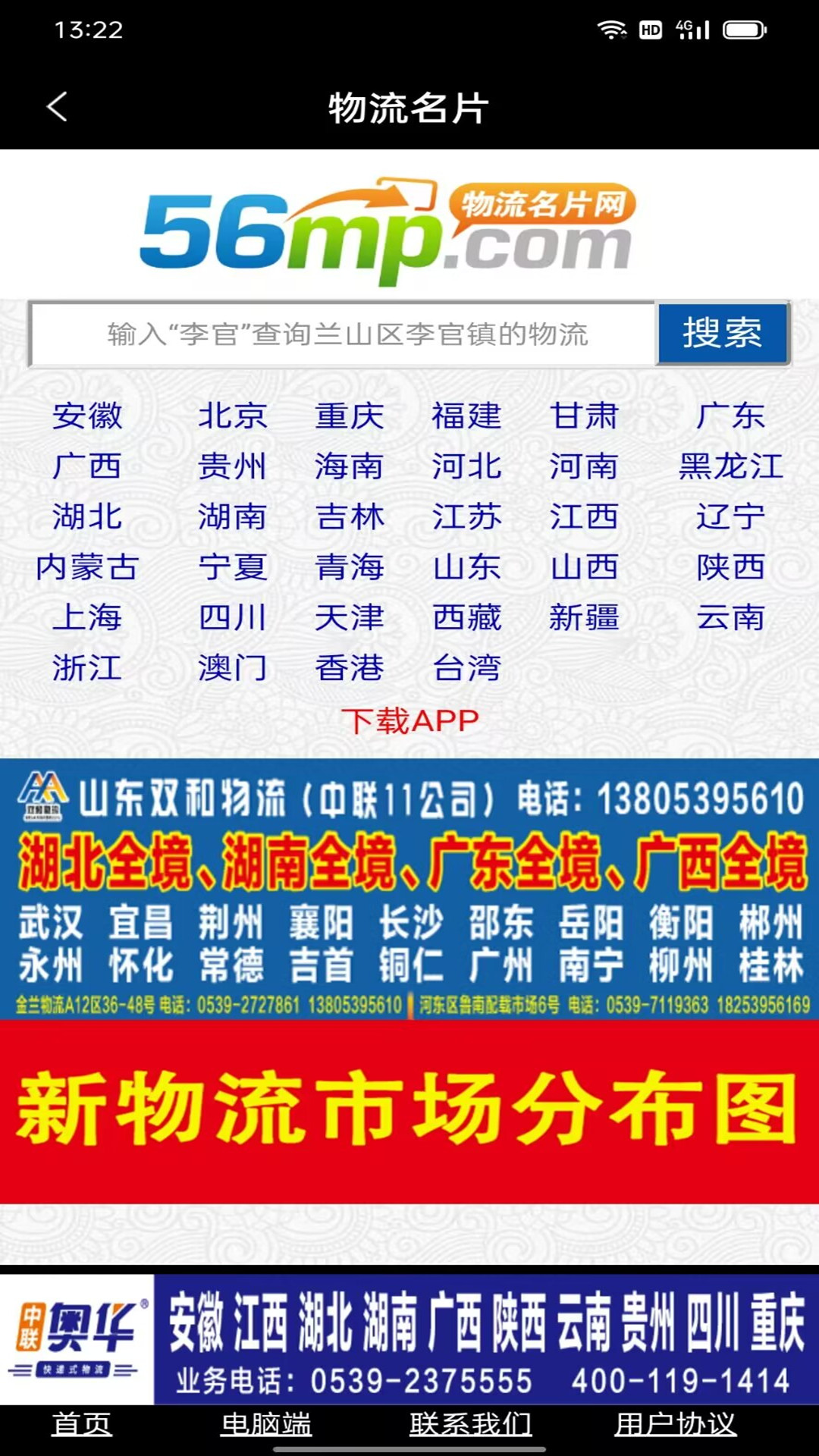Image resolution: width=819 pixels, height=1456 pixels.
Task: Switch to the 电脑端 desktop version
Action: (266, 1424)
